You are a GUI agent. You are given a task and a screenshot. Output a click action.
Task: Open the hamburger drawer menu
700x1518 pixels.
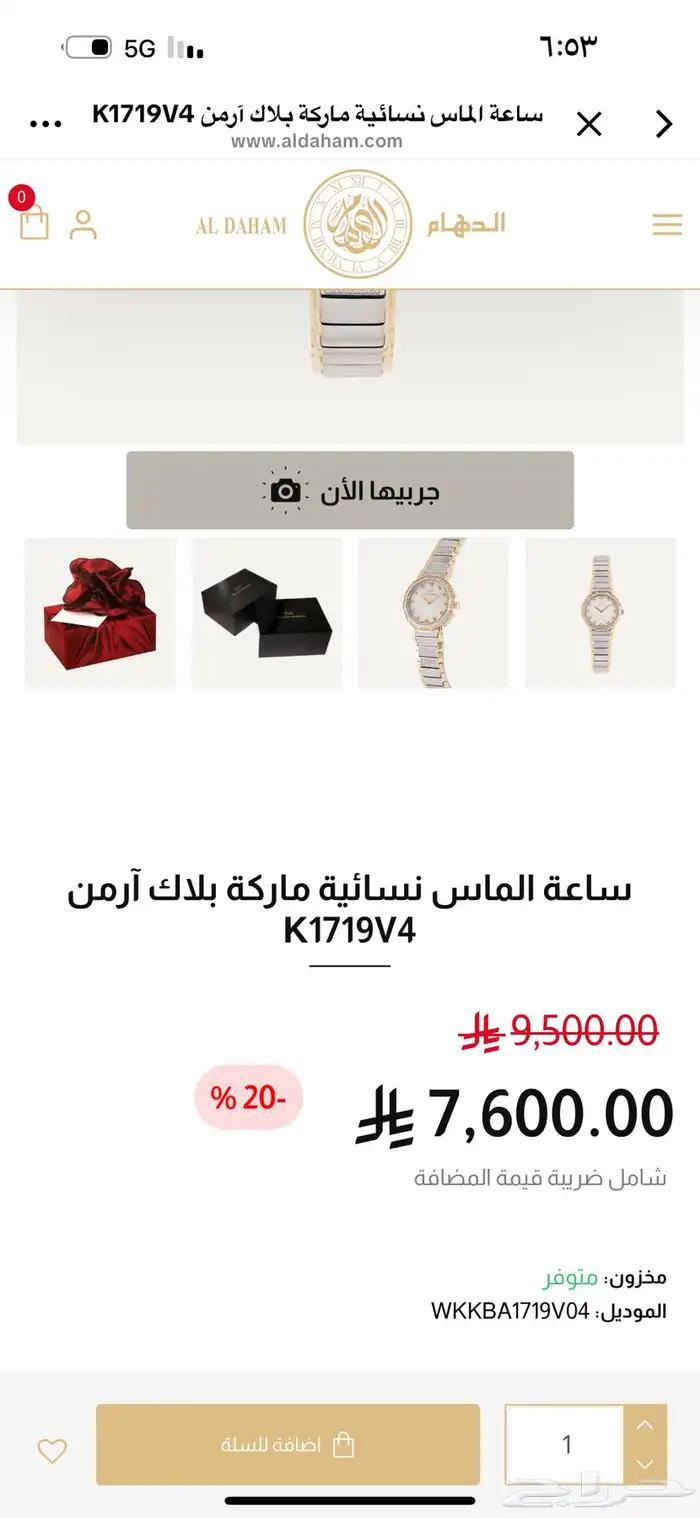pyautogui.click(x=667, y=224)
